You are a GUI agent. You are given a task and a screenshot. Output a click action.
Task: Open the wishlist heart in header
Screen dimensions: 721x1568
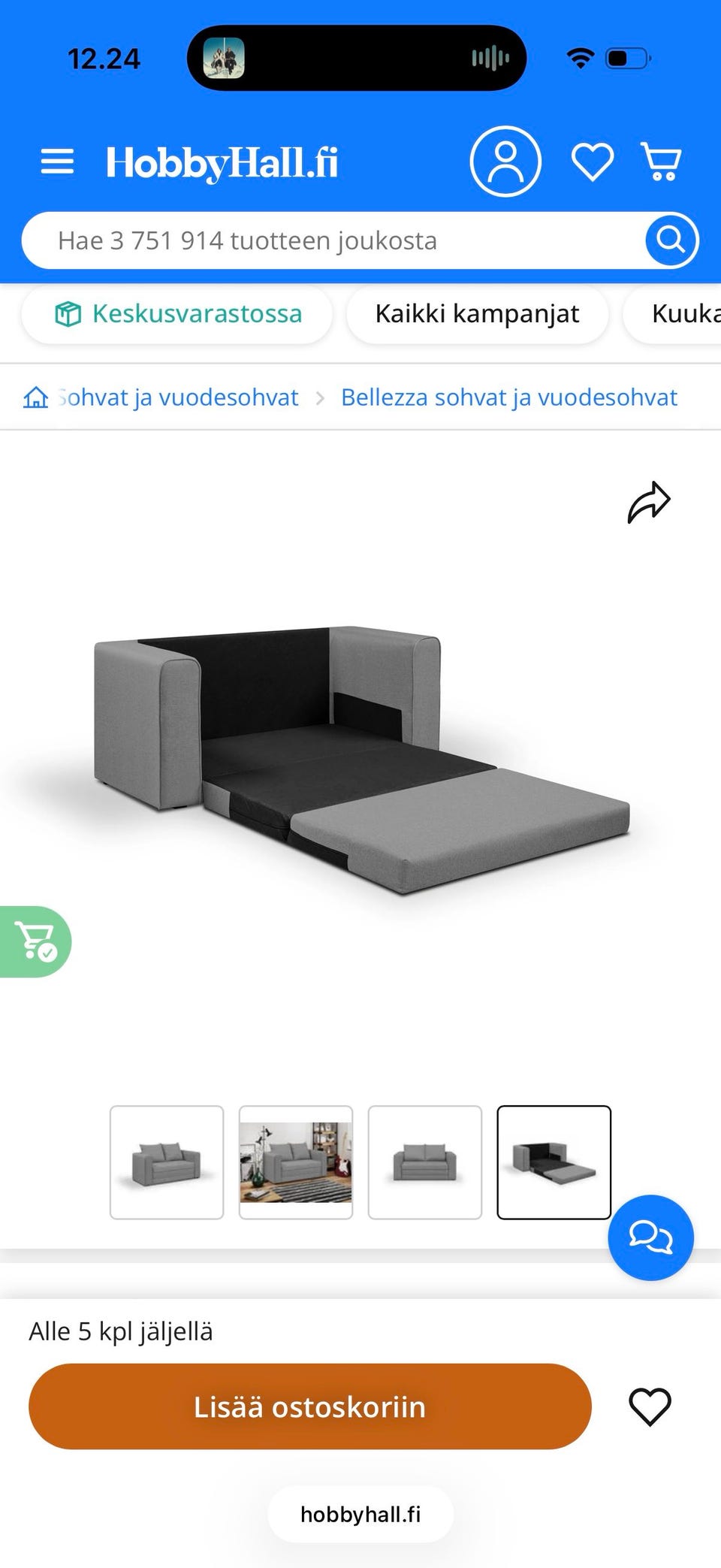[x=593, y=162]
